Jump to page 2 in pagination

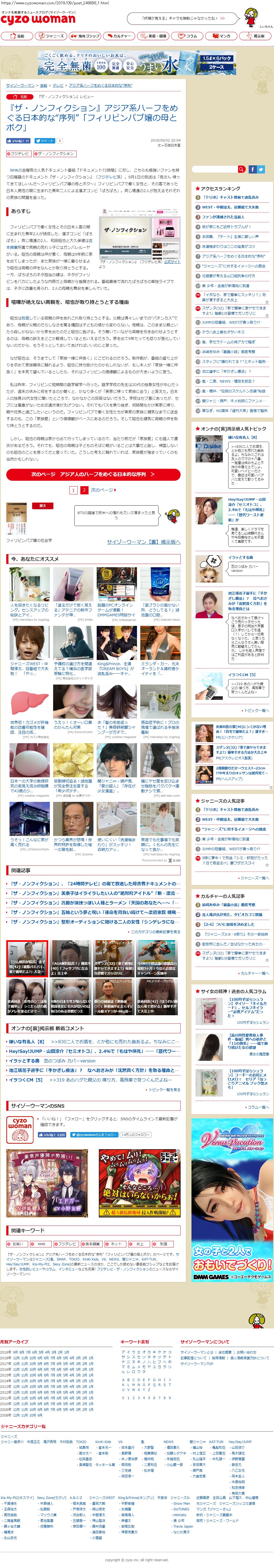tap(84, 490)
